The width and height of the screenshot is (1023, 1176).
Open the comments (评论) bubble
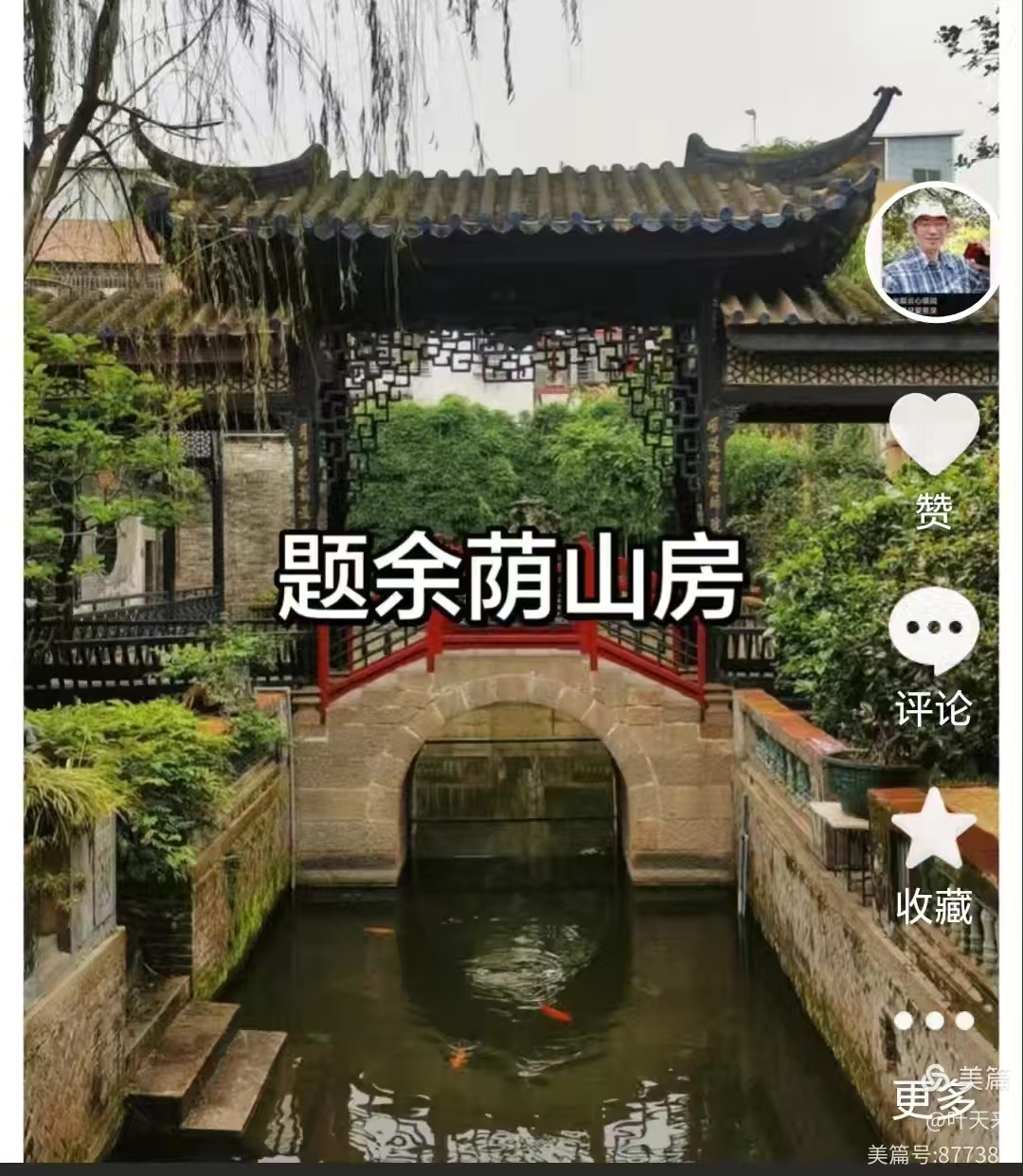click(934, 630)
